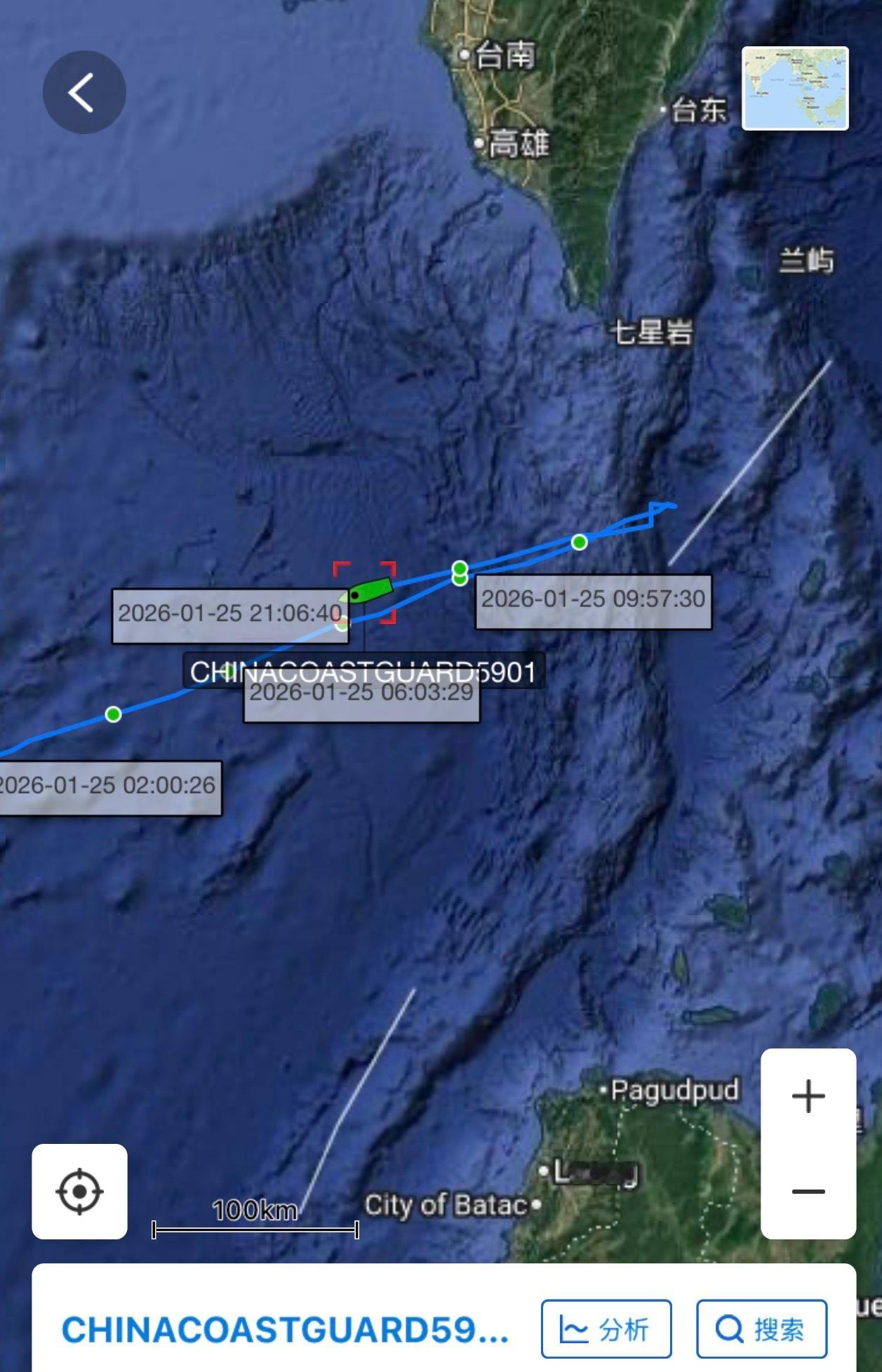The width and height of the screenshot is (882, 1372).
Task: Zoom in using the plus button
Action: tap(808, 1095)
